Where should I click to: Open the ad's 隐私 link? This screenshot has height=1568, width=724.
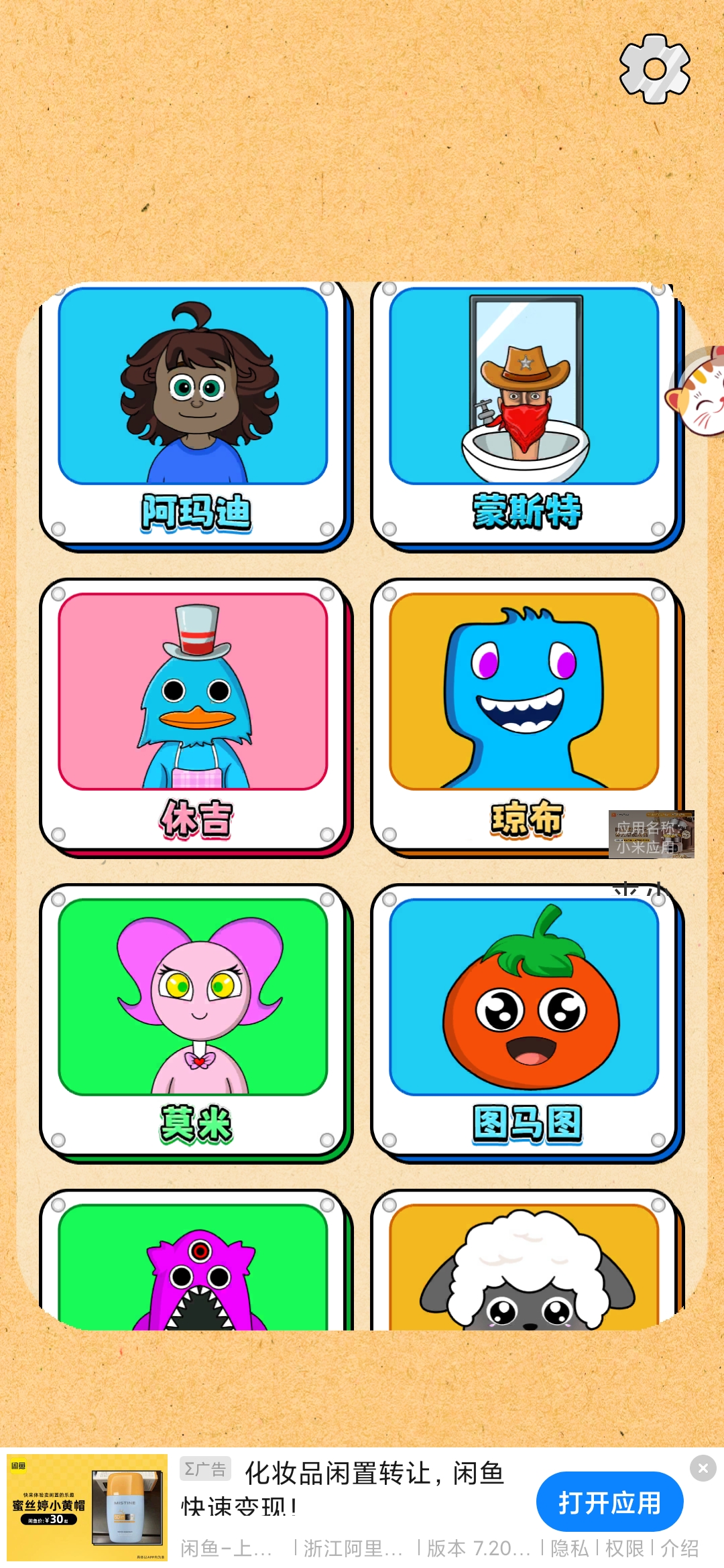pos(569,1548)
